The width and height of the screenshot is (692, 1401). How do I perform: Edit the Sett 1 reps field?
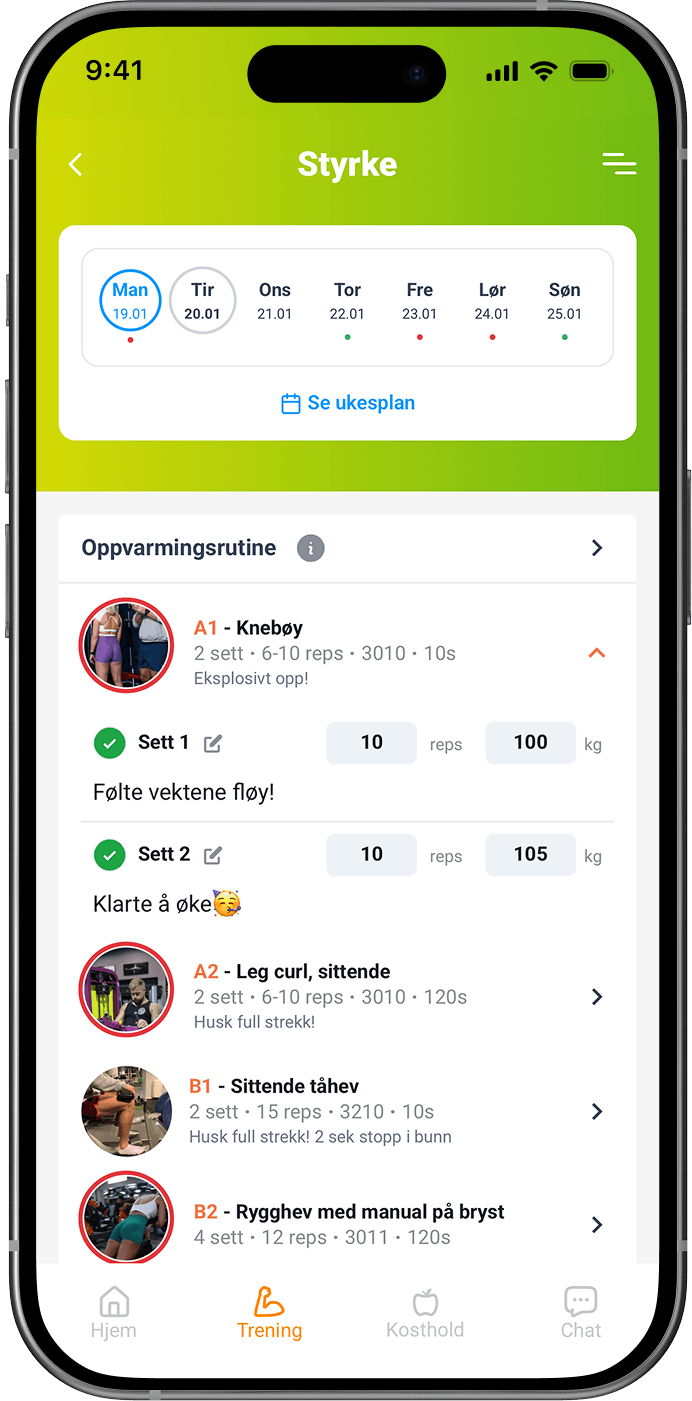[x=372, y=743]
